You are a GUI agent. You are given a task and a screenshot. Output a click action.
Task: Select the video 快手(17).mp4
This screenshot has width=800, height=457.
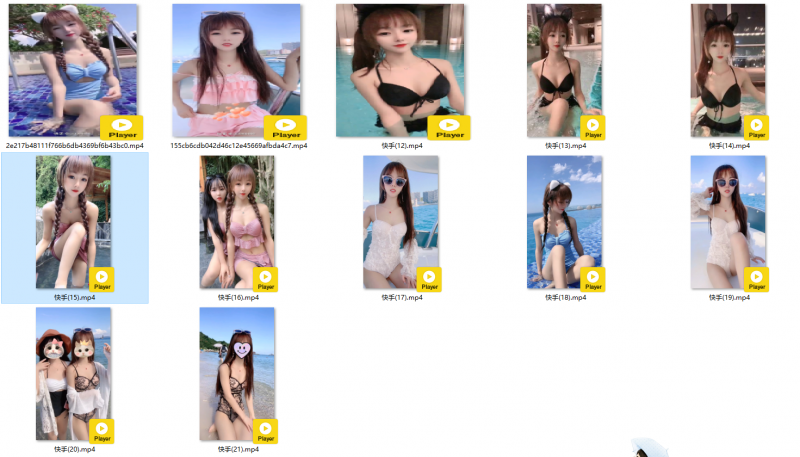click(x=401, y=222)
